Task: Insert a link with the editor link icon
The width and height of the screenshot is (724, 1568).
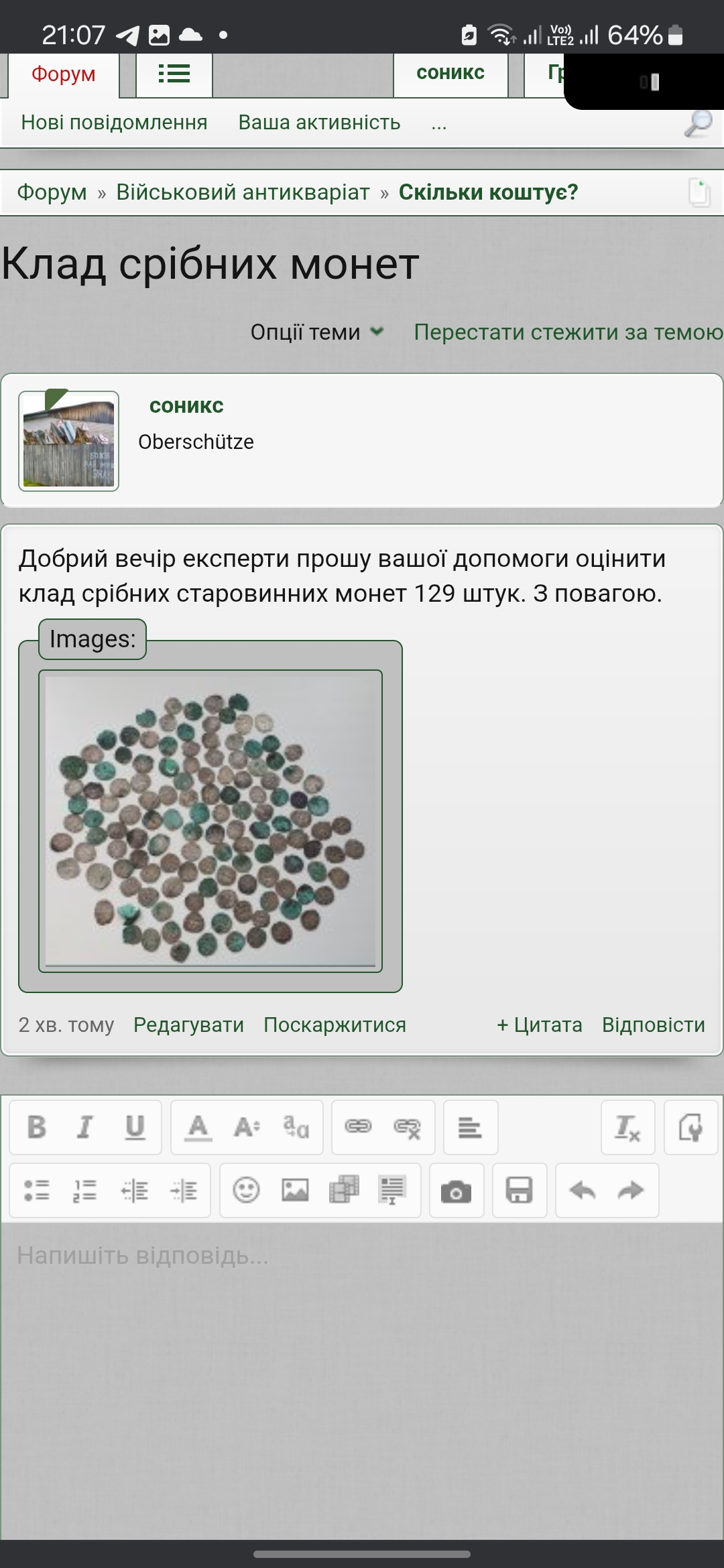Action: 358,1127
